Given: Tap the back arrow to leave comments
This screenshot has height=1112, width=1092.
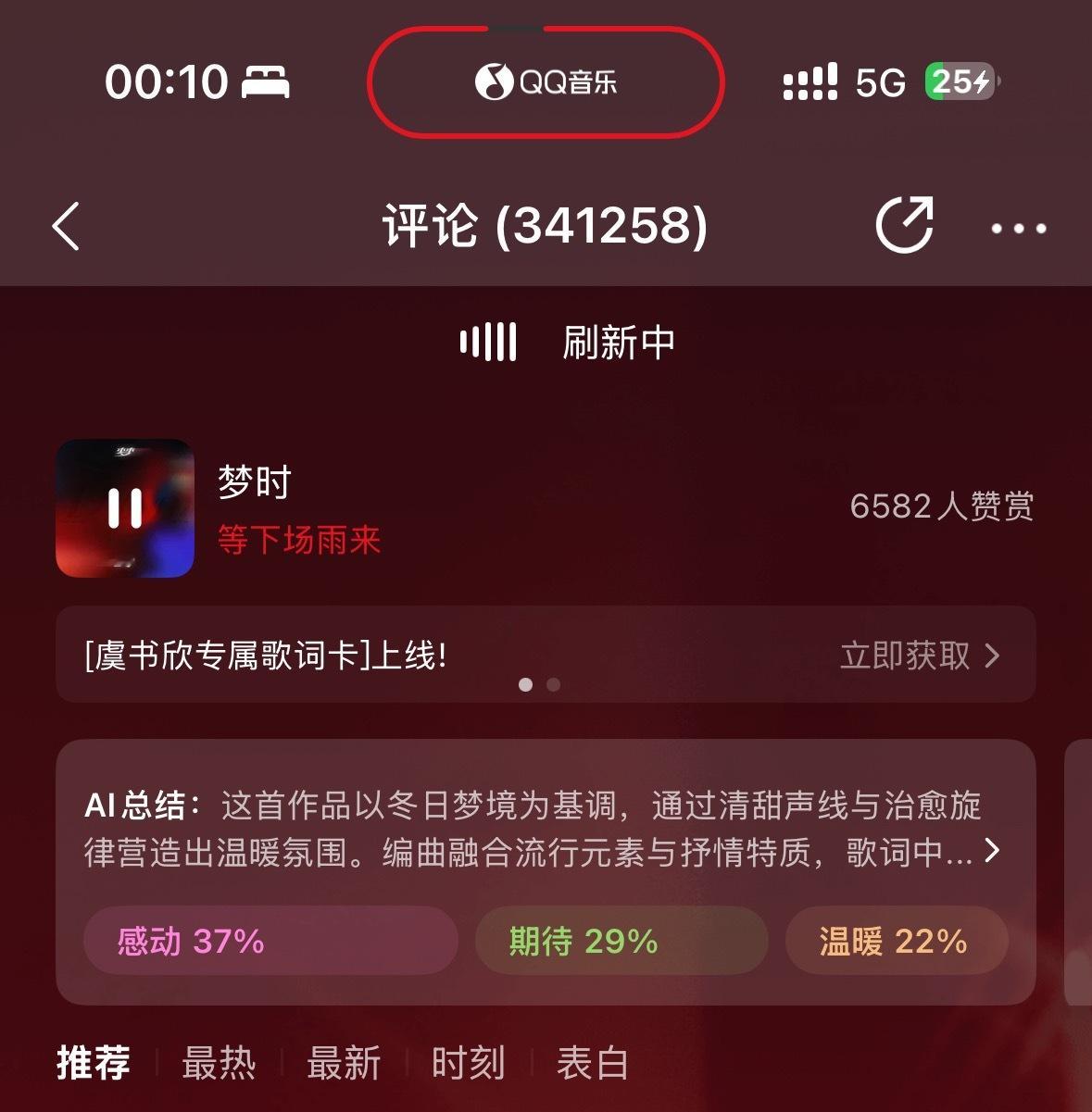Looking at the screenshot, I should 65,227.
